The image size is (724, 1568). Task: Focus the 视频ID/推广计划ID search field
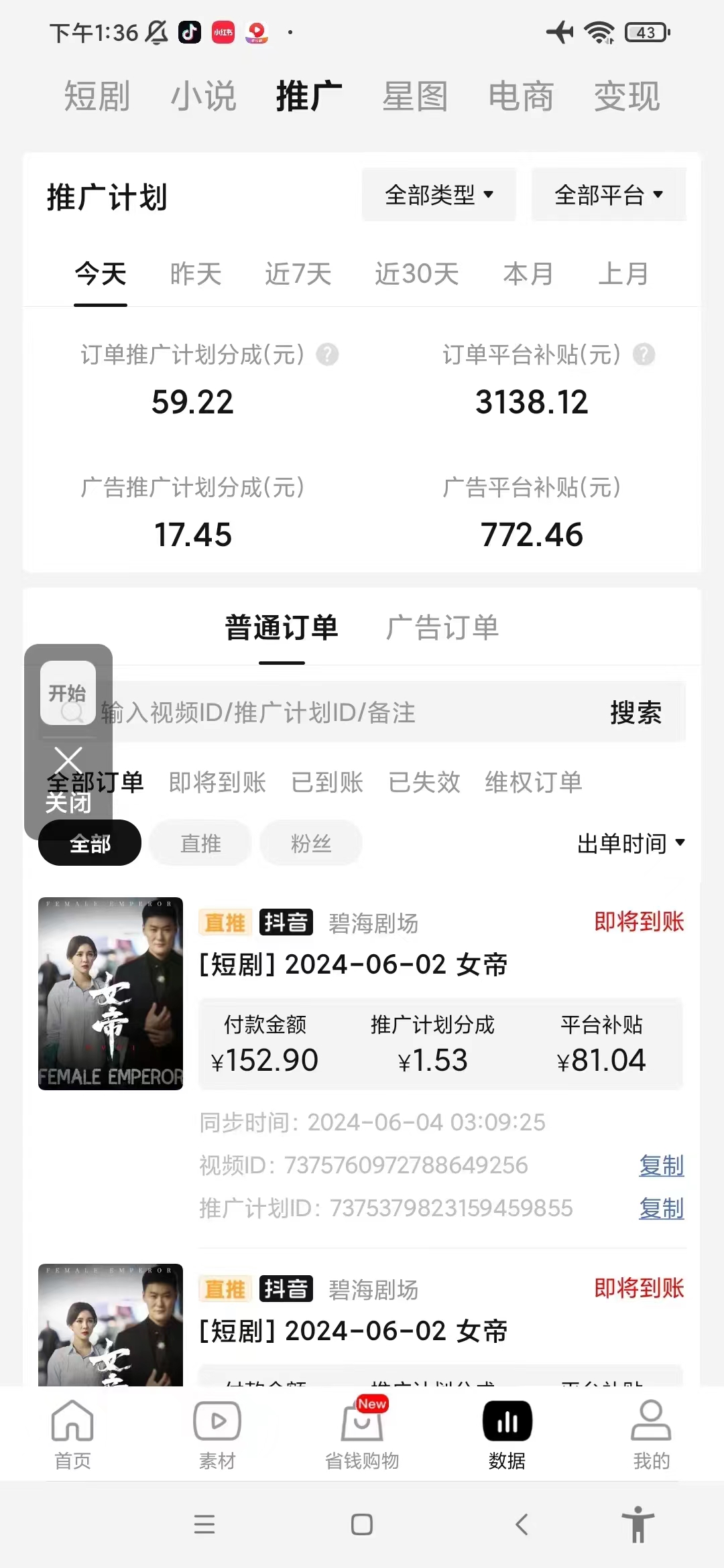click(x=349, y=712)
